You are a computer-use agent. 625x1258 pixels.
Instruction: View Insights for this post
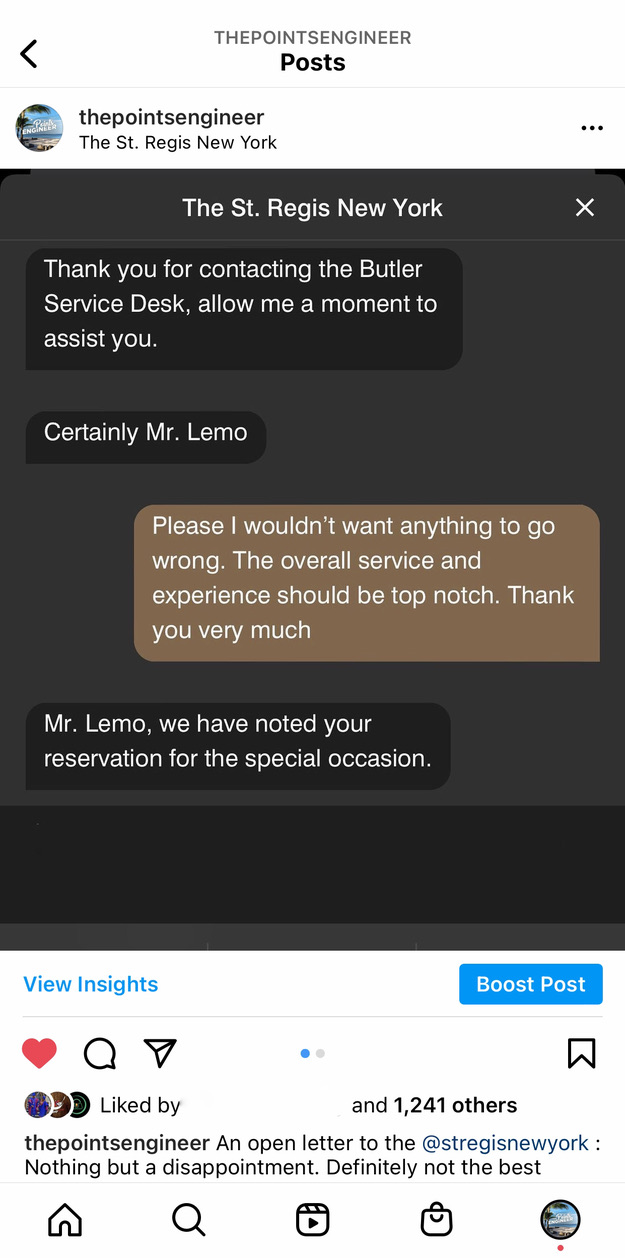[91, 984]
